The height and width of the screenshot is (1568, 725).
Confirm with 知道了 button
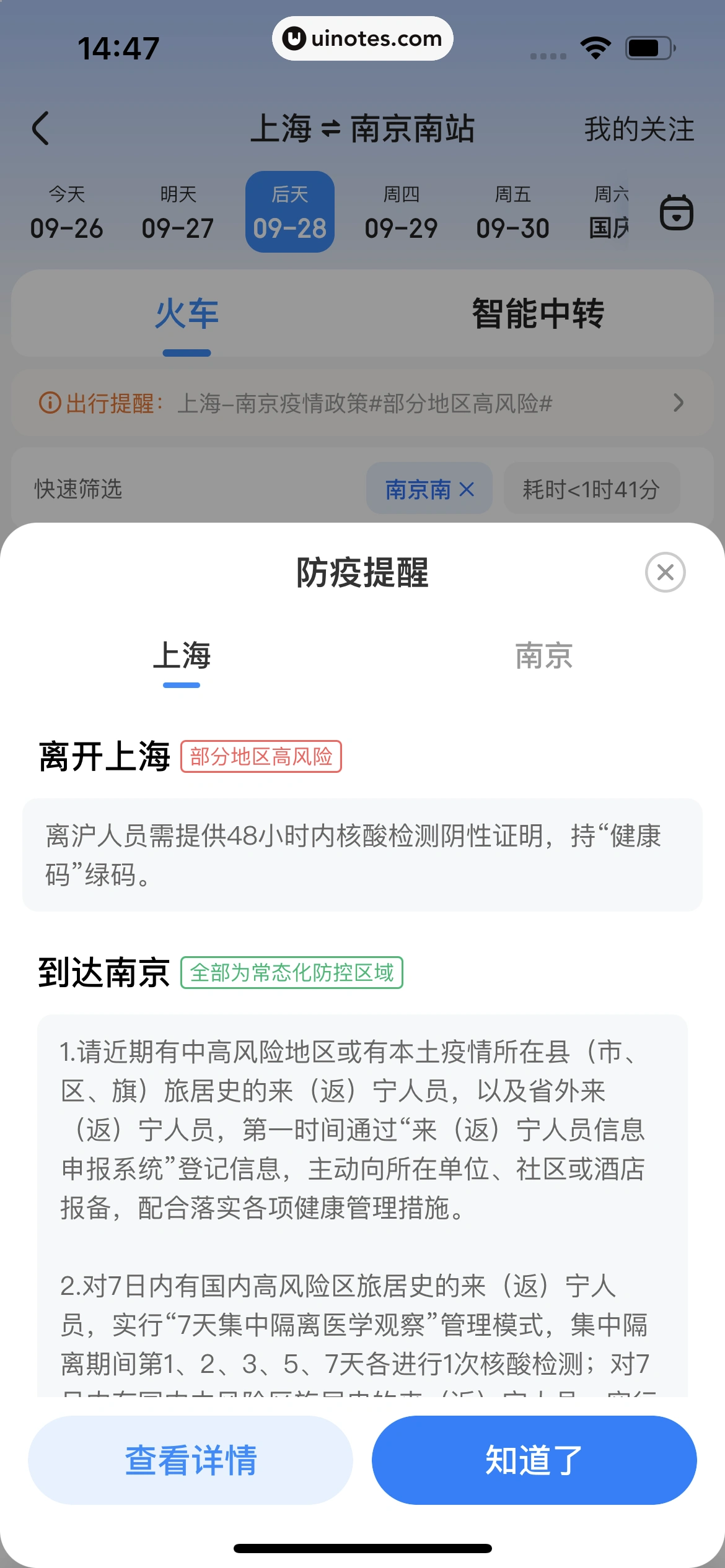(534, 1460)
